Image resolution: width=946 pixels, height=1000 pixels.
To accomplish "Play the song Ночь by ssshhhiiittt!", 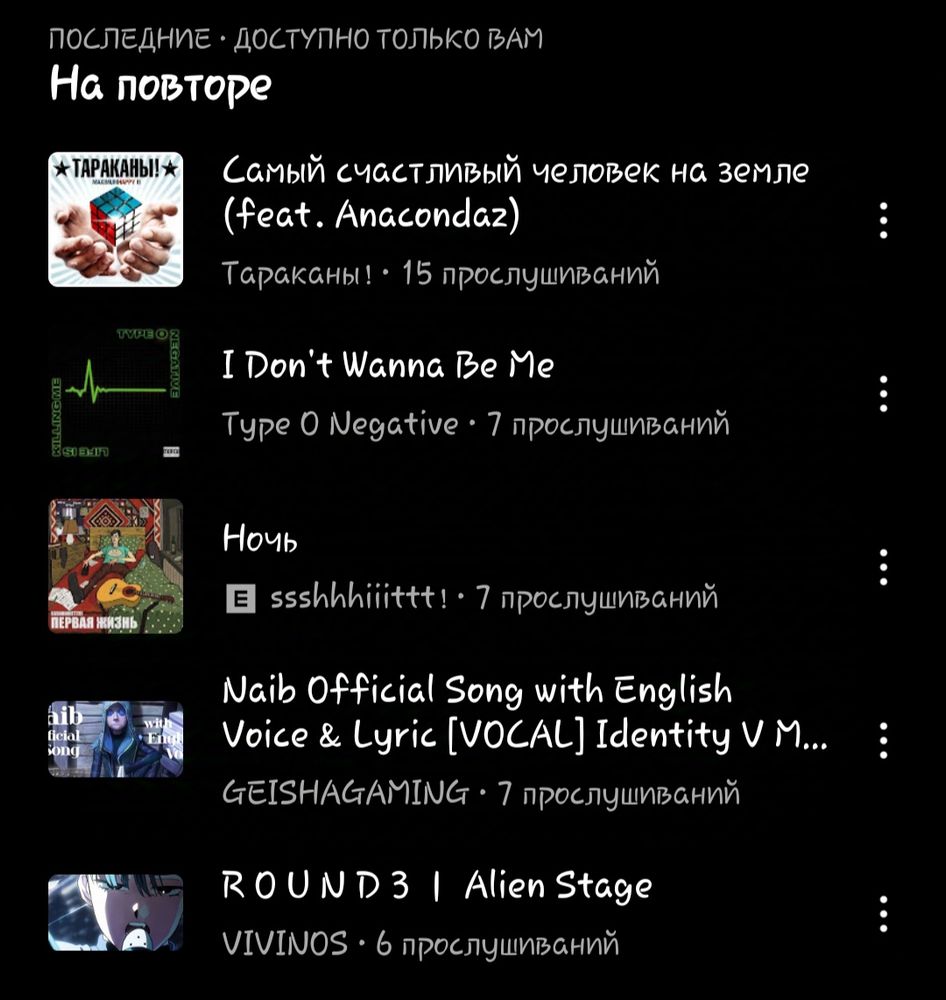I will (x=260, y=541).
